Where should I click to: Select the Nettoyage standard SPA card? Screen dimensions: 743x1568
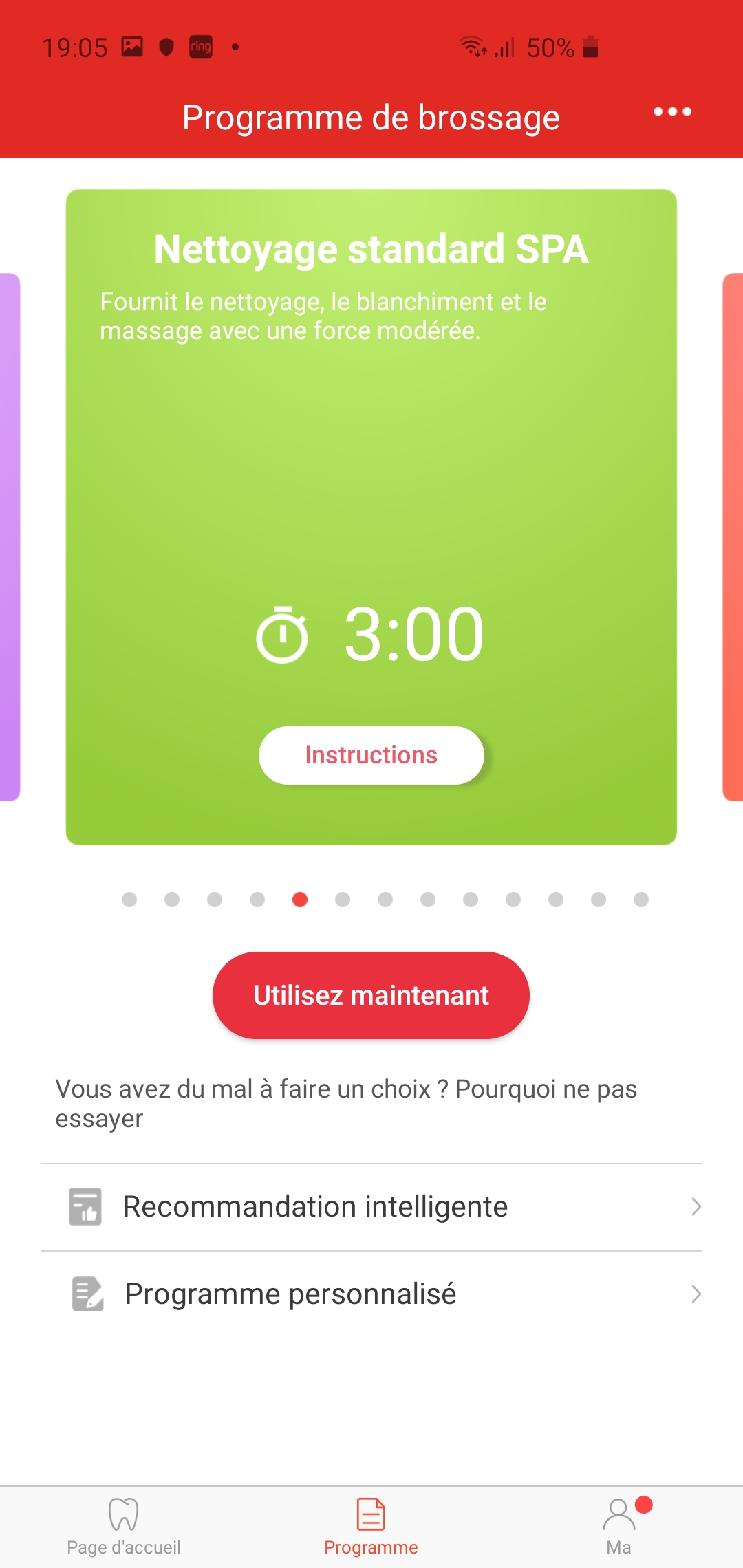(x=371, y=517)
